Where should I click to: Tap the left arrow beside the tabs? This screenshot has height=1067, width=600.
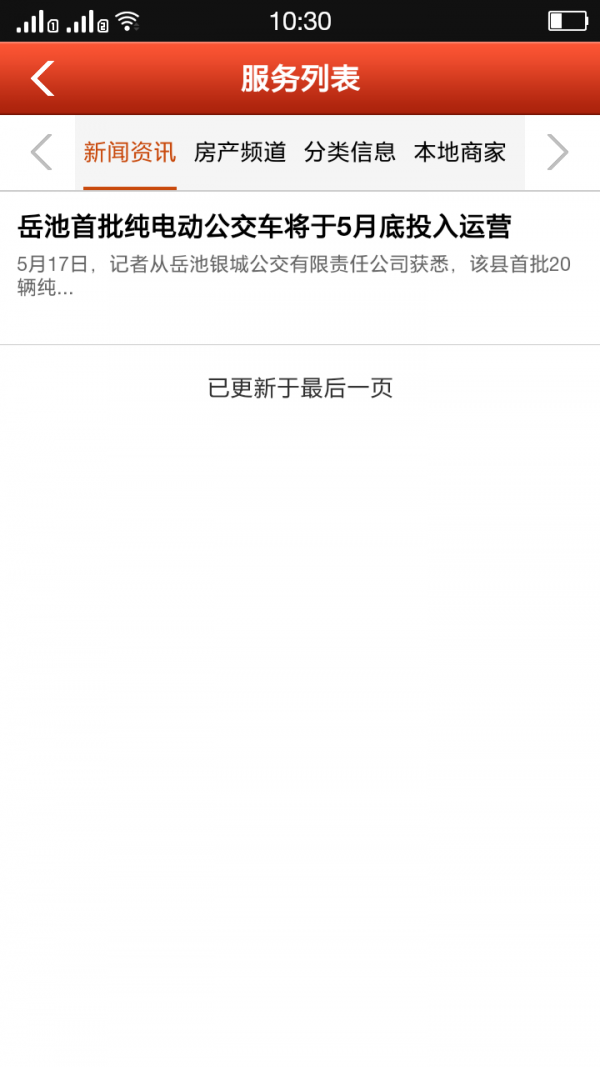pos(41,152)
